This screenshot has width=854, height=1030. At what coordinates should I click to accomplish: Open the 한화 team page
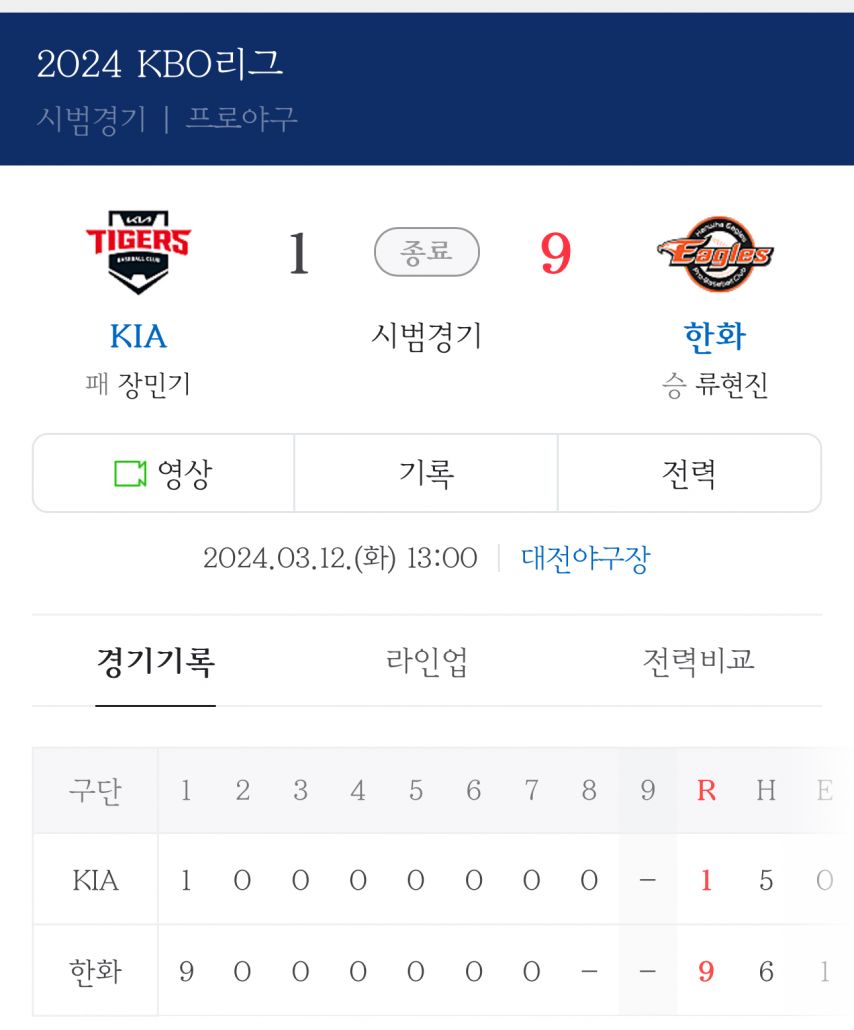tap(714, 337)
